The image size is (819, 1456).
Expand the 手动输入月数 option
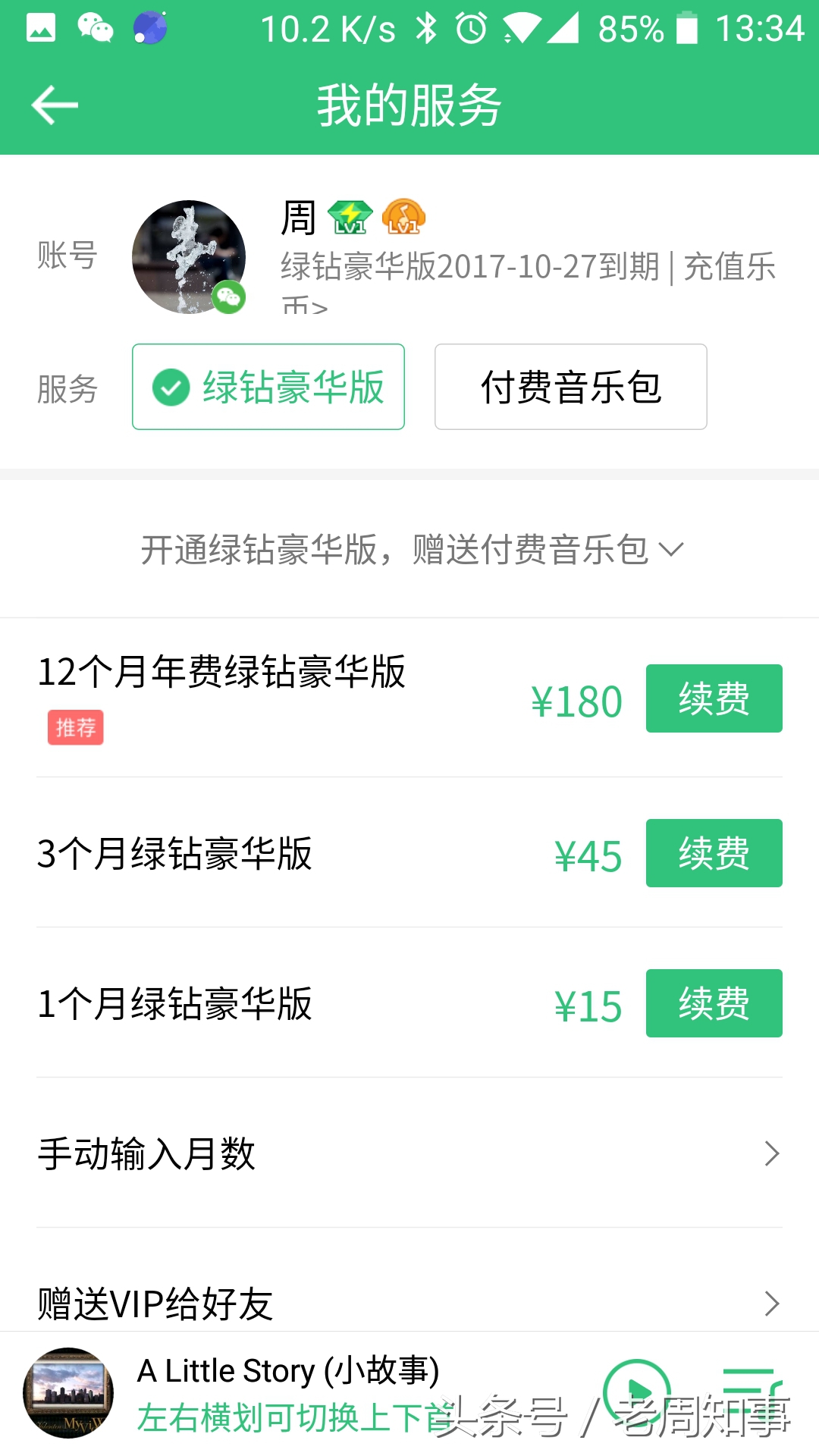click(409, 1154)
